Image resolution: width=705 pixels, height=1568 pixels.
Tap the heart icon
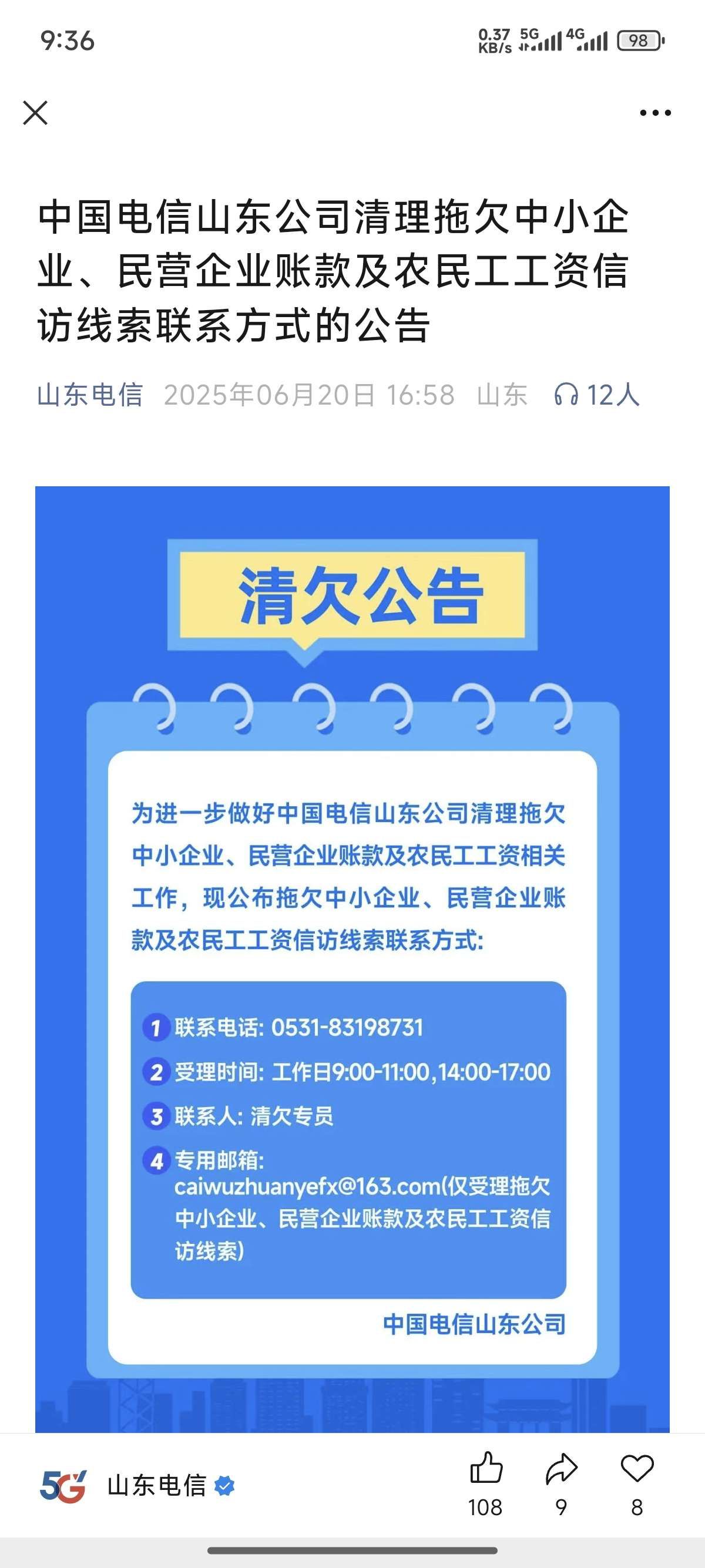tap(636, 1469)
